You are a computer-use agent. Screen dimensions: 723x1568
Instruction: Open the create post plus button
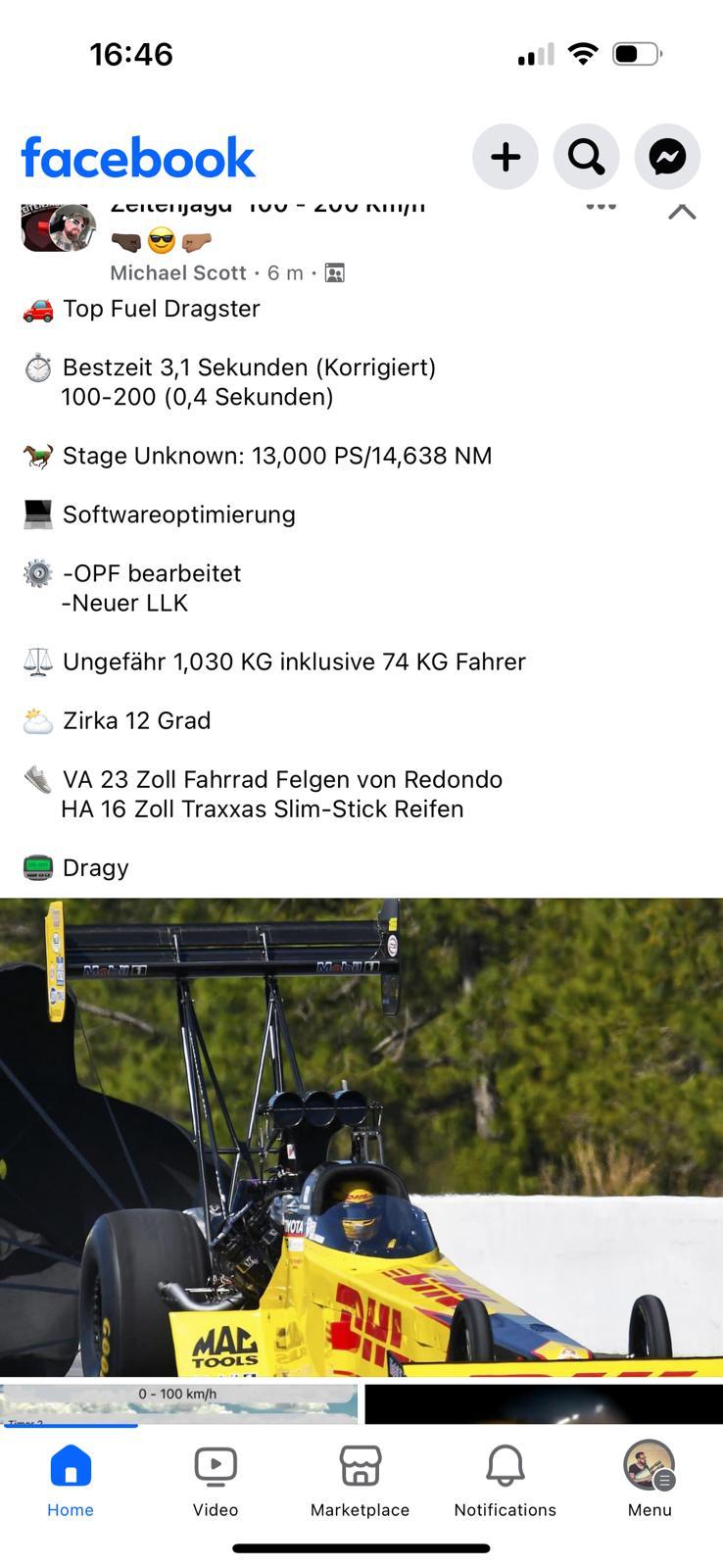coord(506,157)
